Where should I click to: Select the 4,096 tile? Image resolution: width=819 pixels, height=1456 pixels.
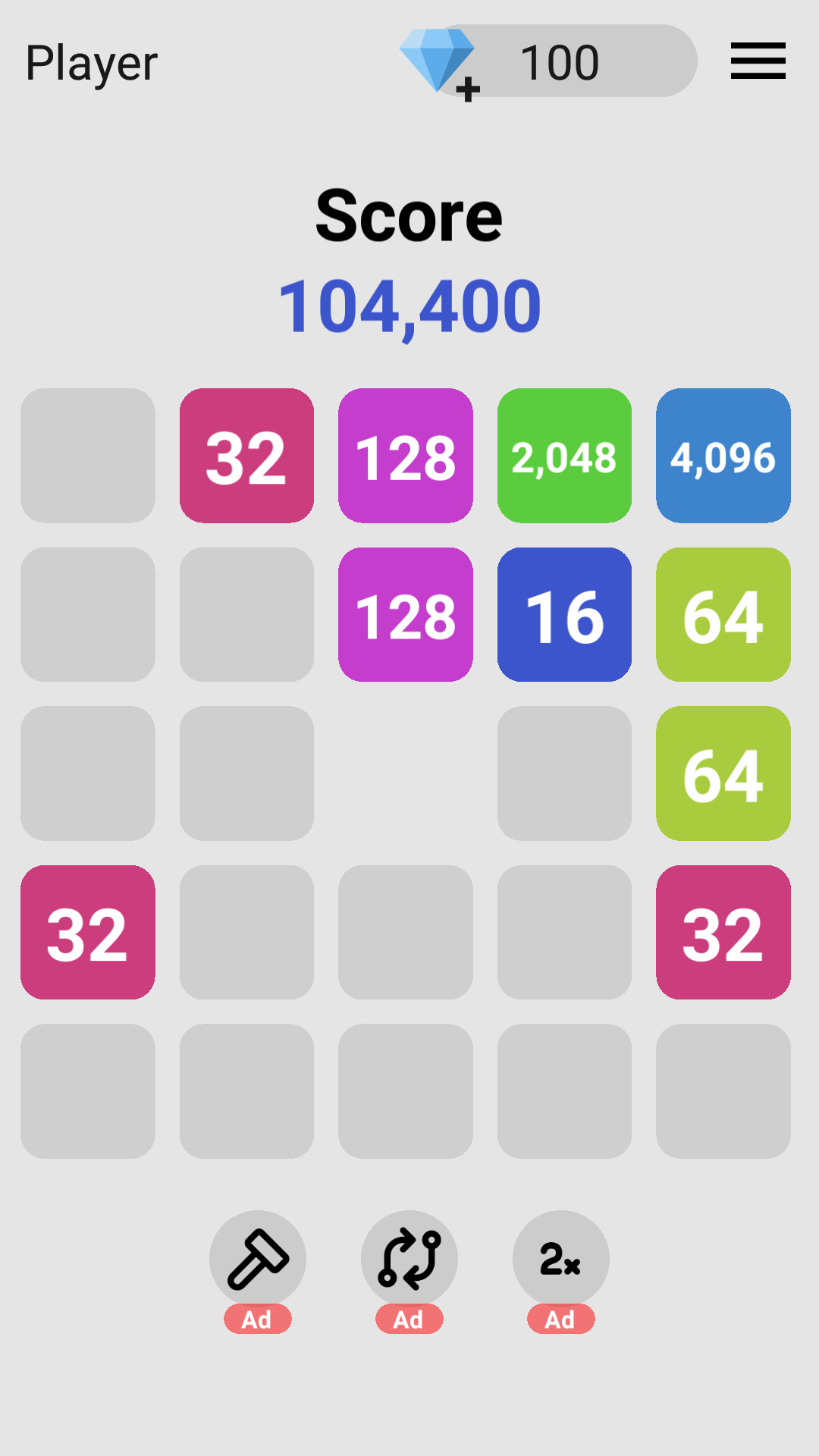coord(723,456)
